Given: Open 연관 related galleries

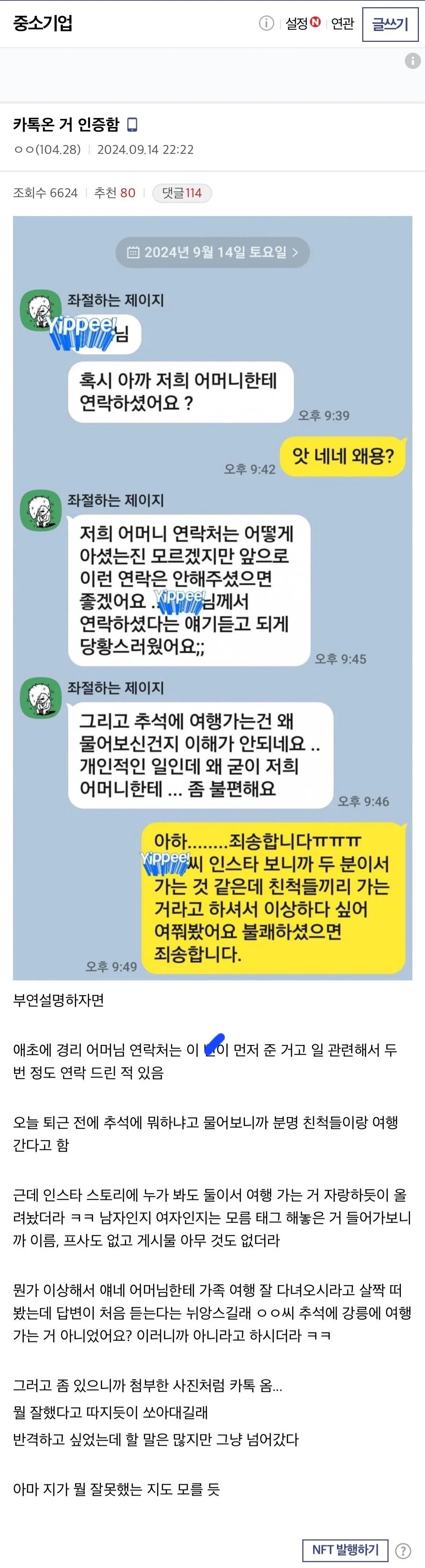Looking at the screenshot, I should coord(342,24).
